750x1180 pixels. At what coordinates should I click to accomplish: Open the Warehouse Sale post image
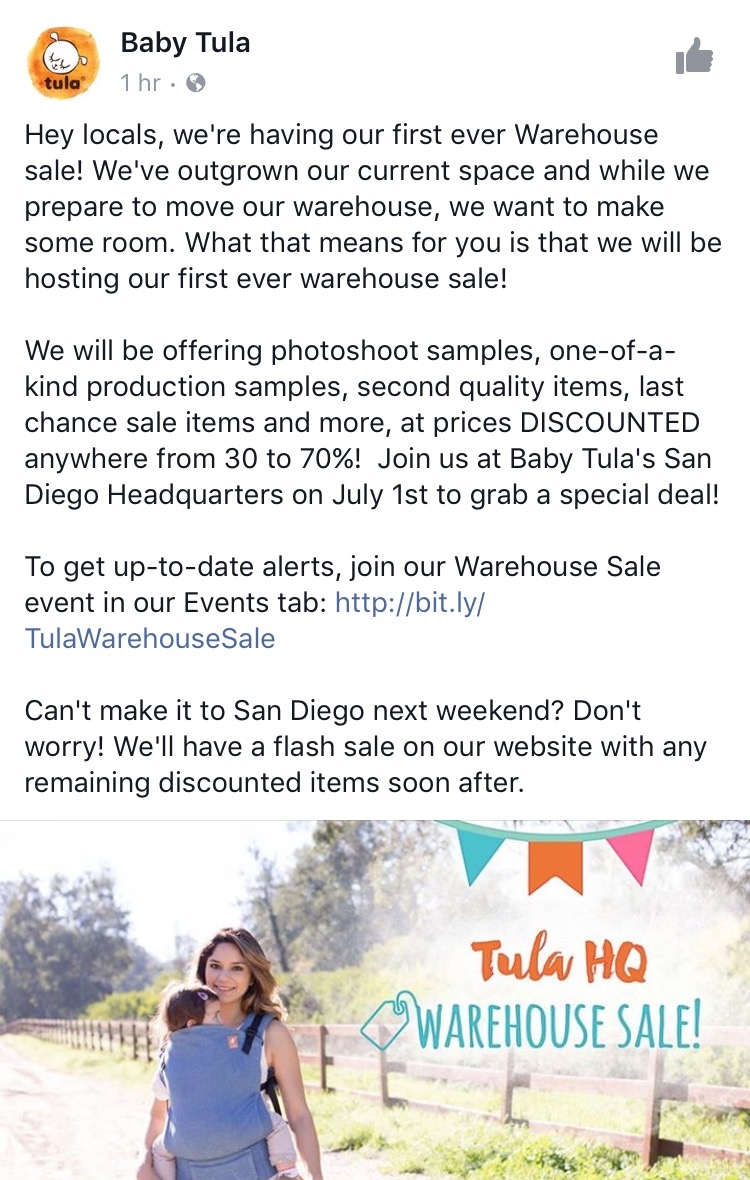pos(375,1000)
